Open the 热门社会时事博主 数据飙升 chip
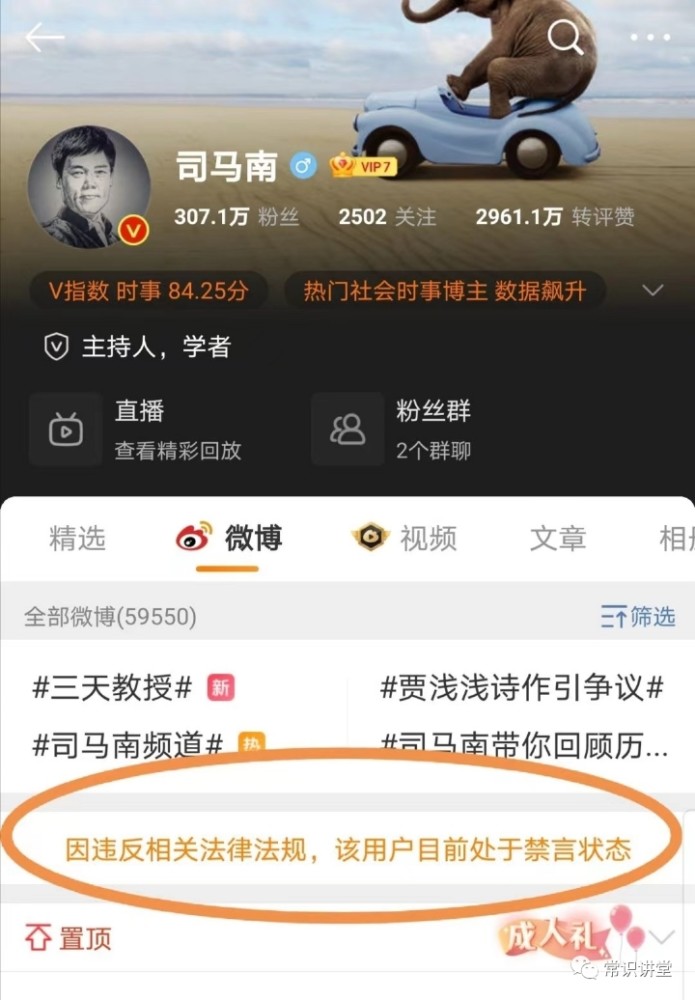This screenshot has height=1000, width=695. point(444,291)
